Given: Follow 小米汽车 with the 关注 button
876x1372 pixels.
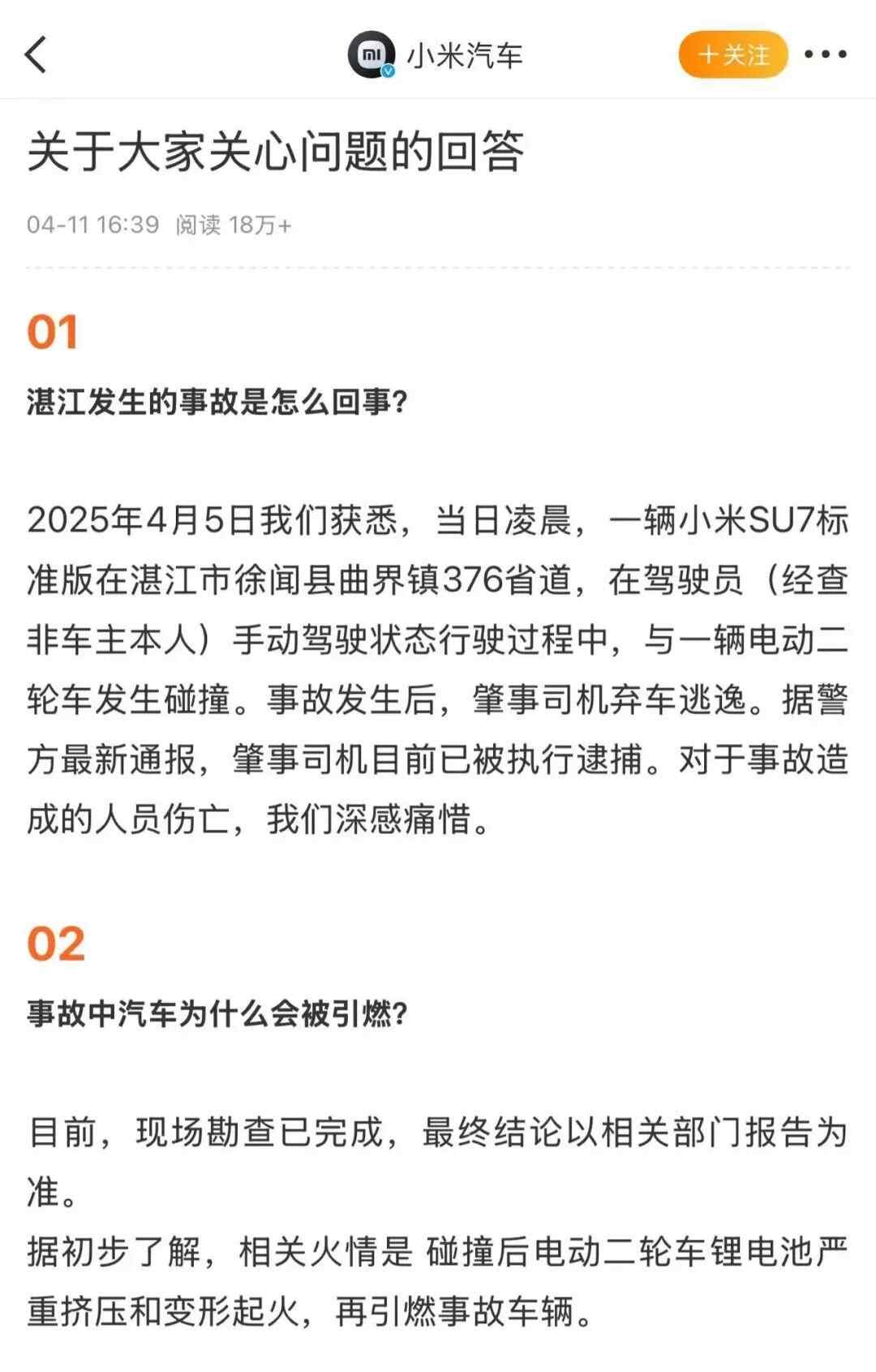Looking at the screenshot, I should [732, 55].
